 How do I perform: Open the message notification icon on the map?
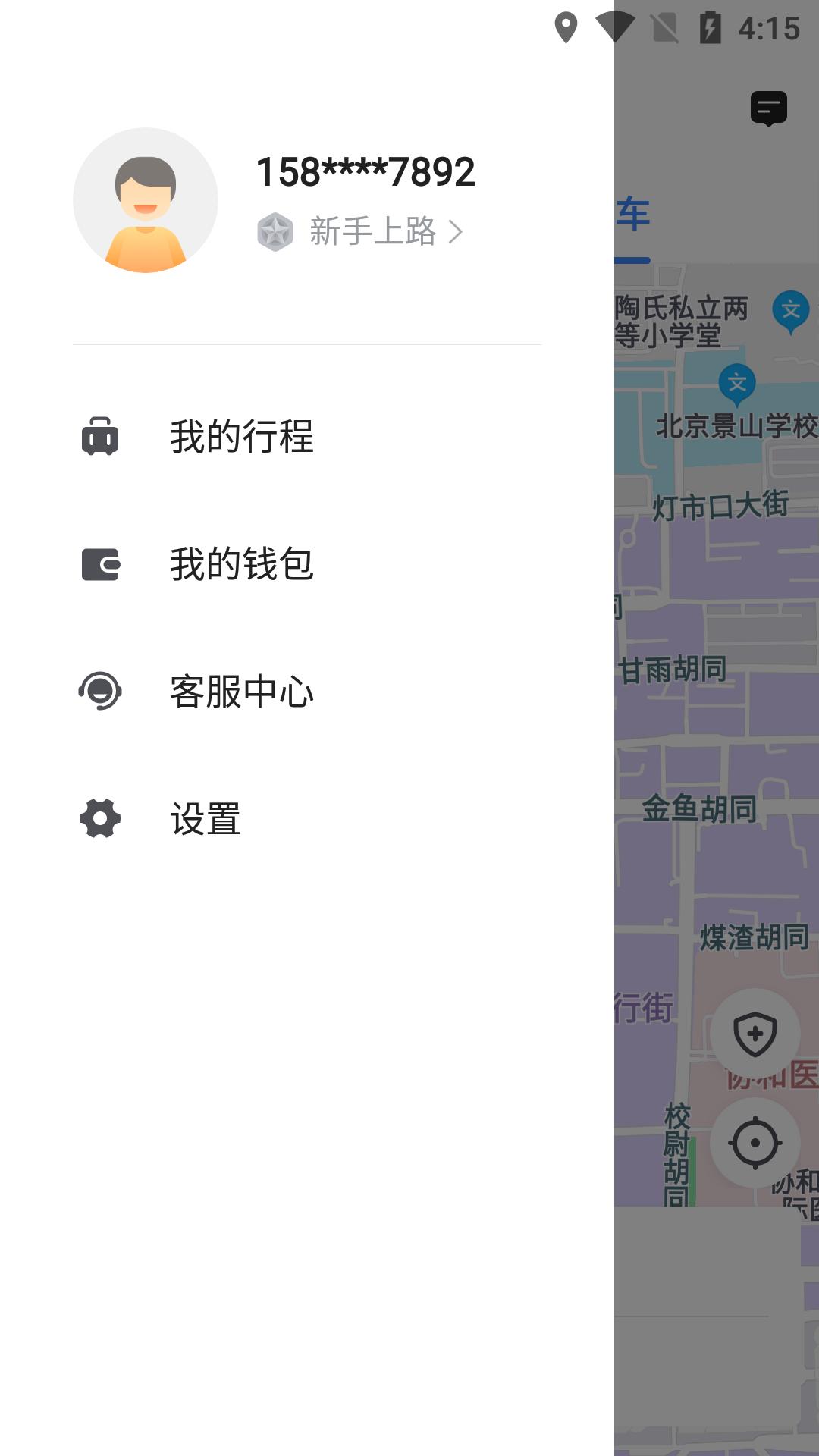(769, 108)
